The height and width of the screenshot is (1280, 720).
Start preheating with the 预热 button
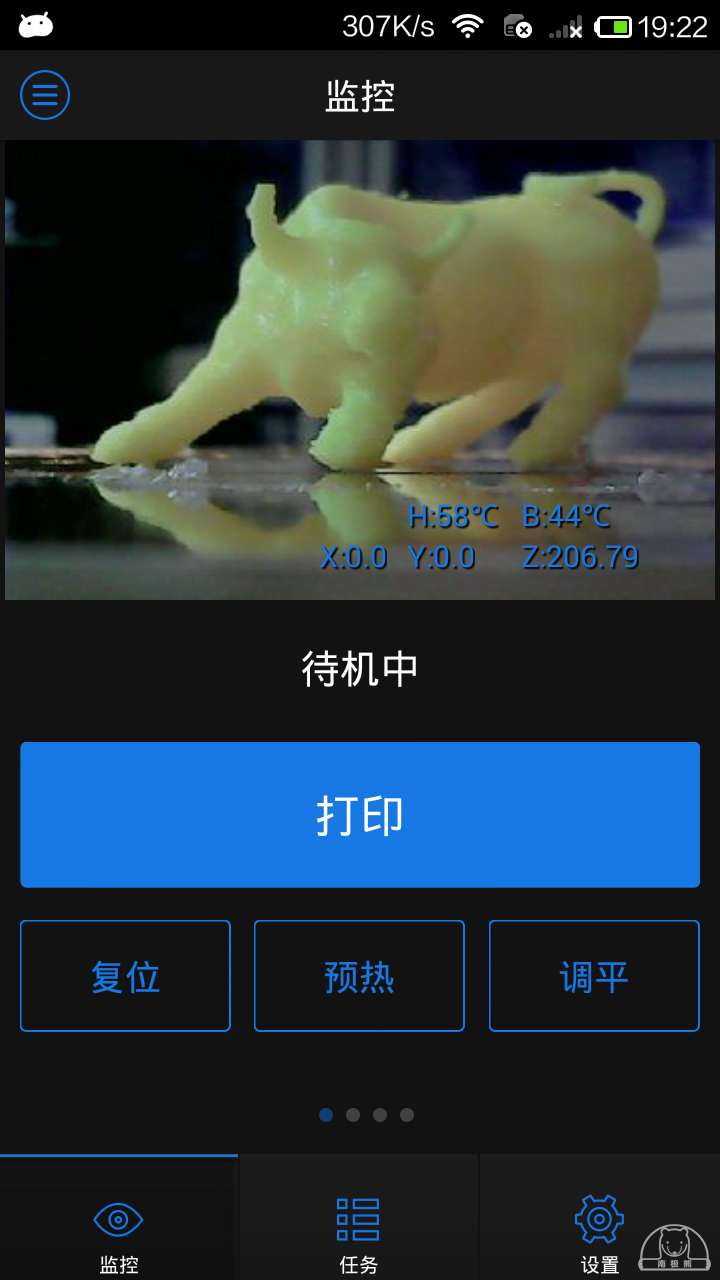tap(359, 975)
